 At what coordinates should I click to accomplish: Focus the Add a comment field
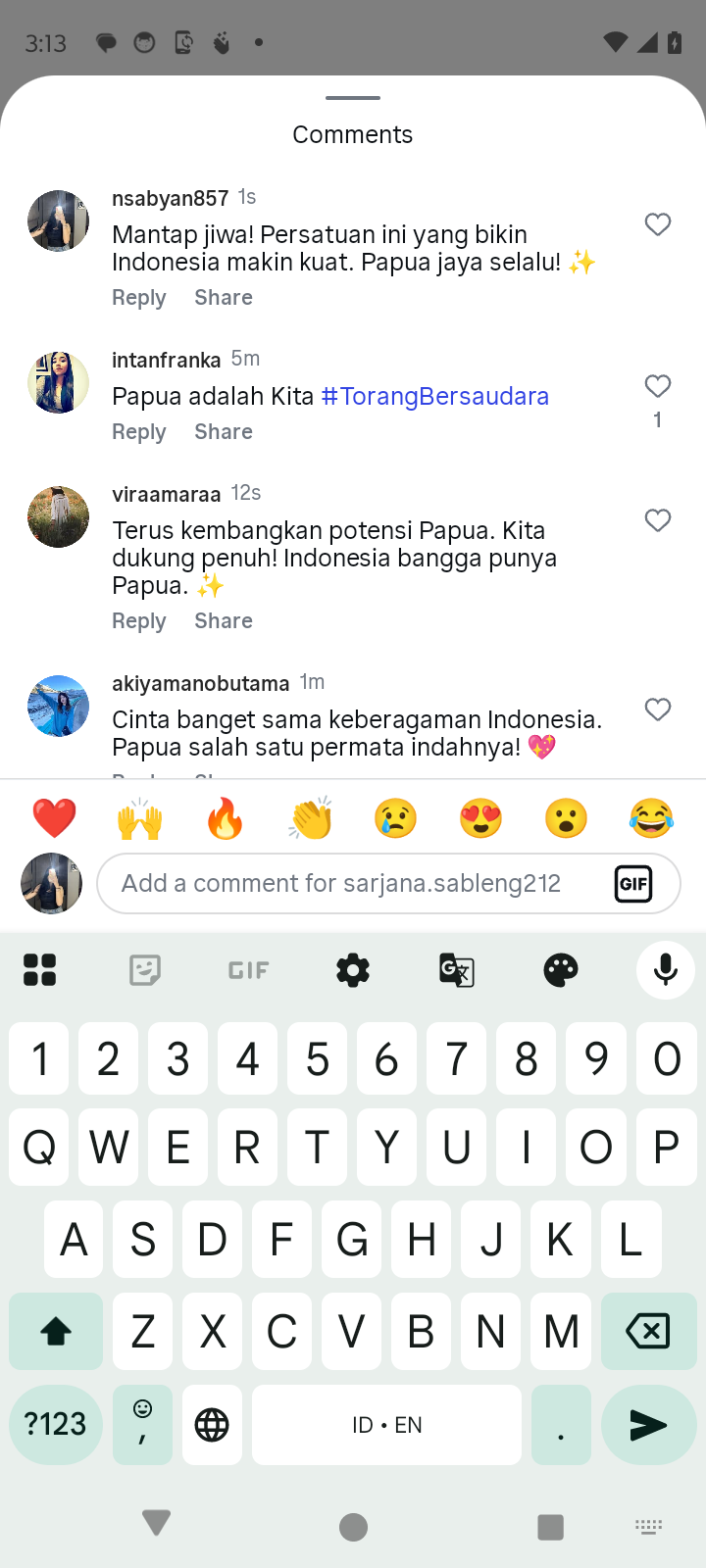(353, 883)
